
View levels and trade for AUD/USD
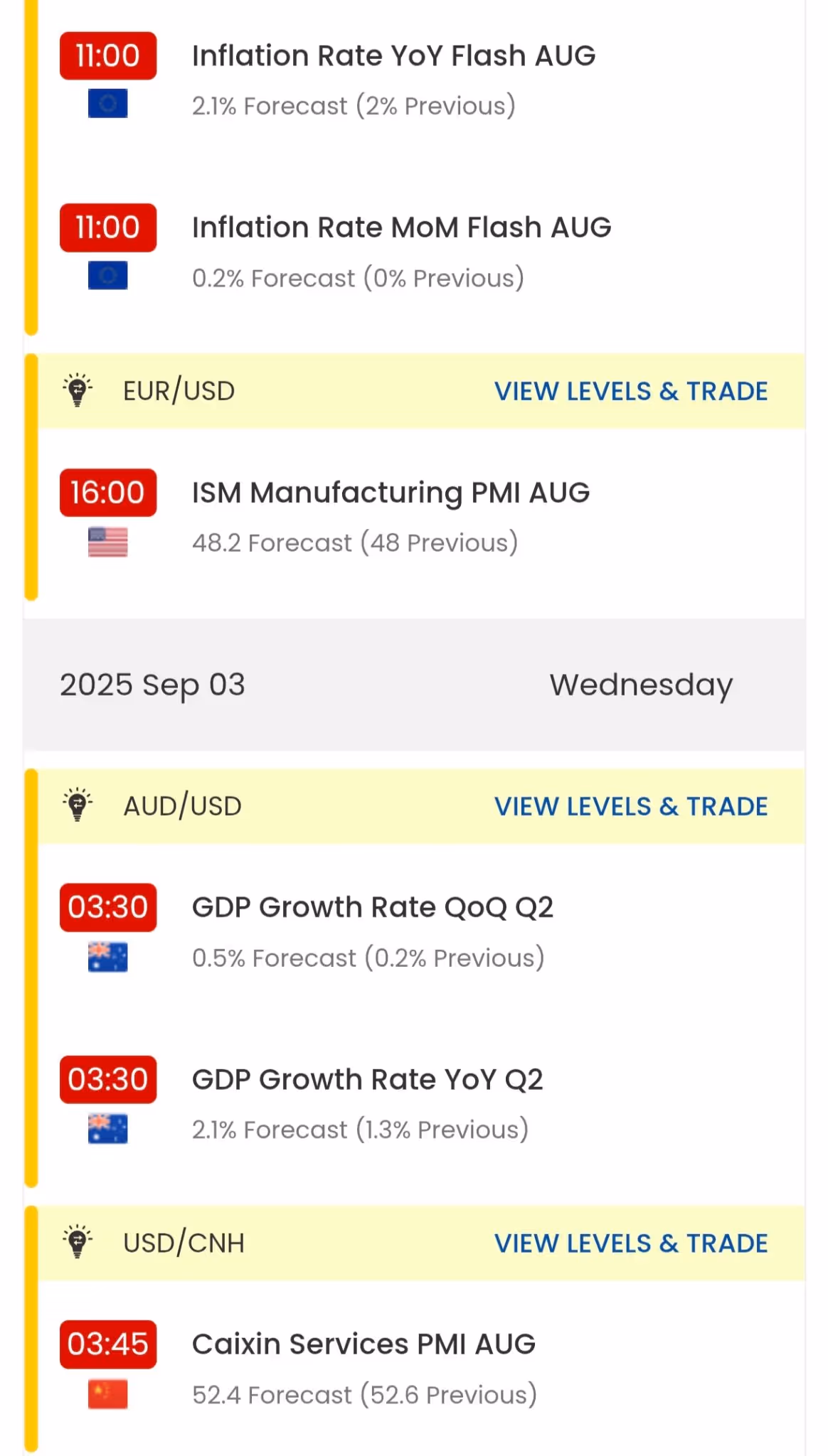click(631, 807)
